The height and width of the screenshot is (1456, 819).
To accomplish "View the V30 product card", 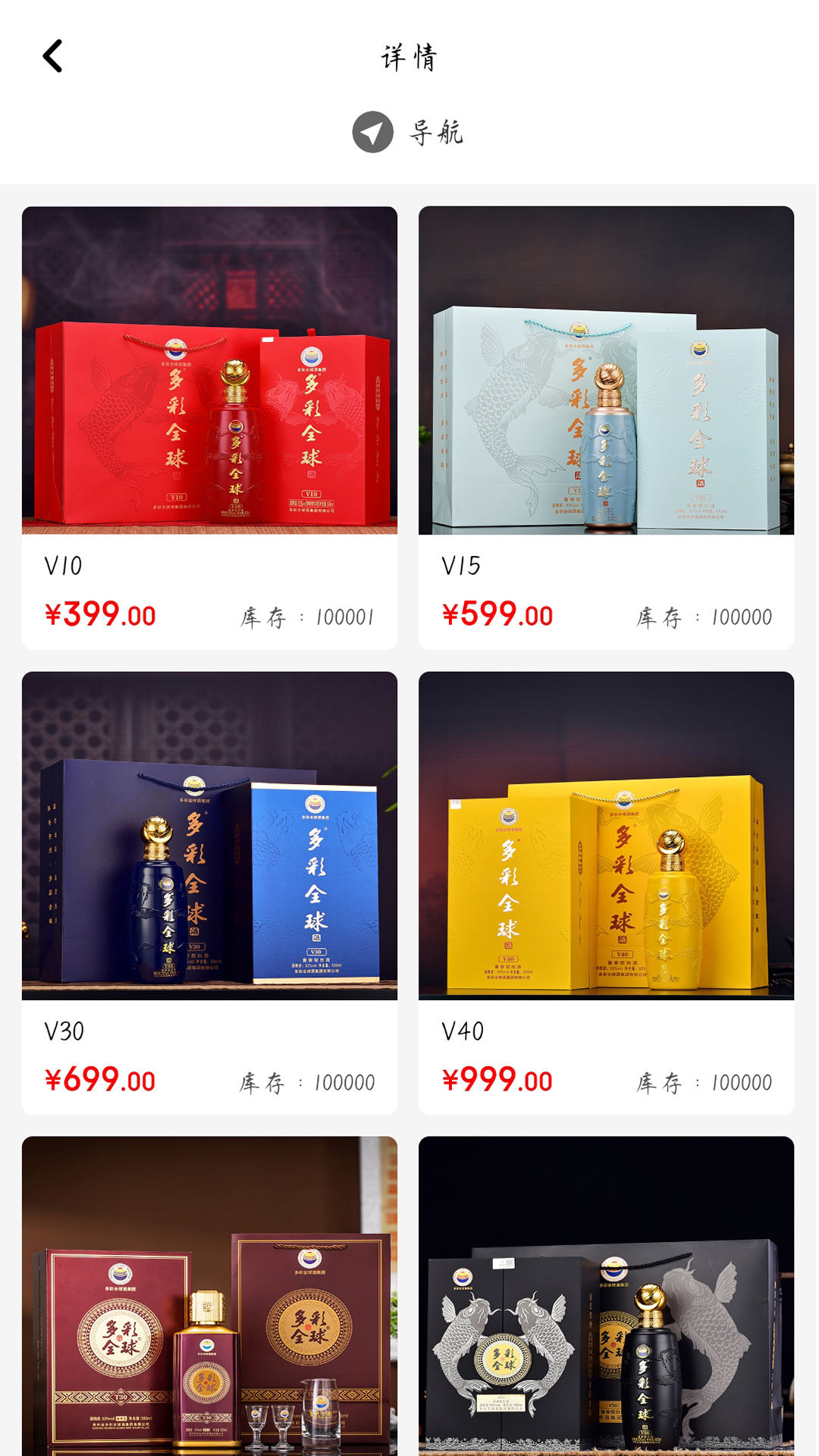I will [x=209, y=892].
